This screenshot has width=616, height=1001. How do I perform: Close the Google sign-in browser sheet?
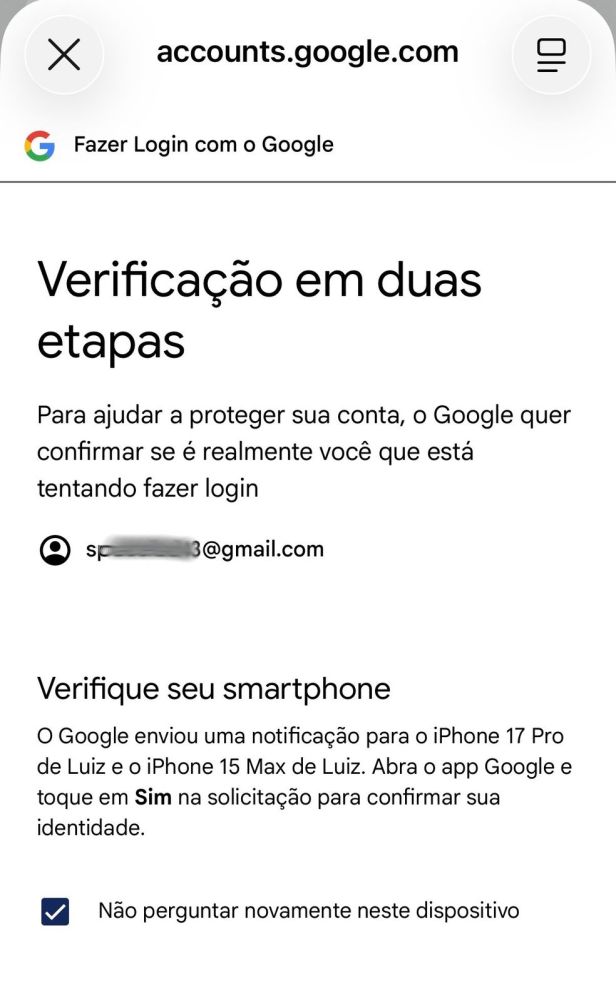(x=64, y=55)
